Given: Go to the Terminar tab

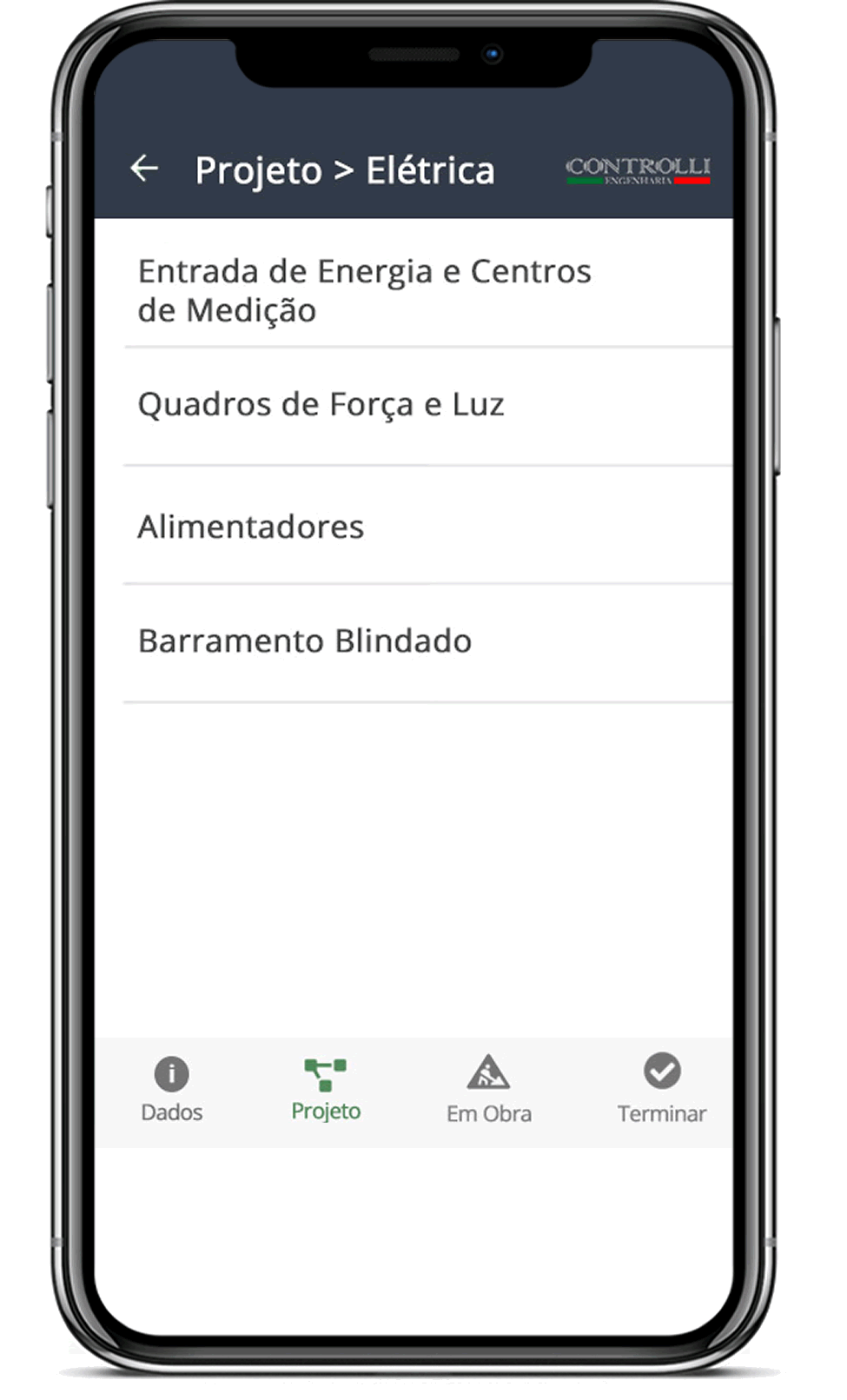Looking at the screenshot, I should pyautogui.click(x=661, y=1090).
